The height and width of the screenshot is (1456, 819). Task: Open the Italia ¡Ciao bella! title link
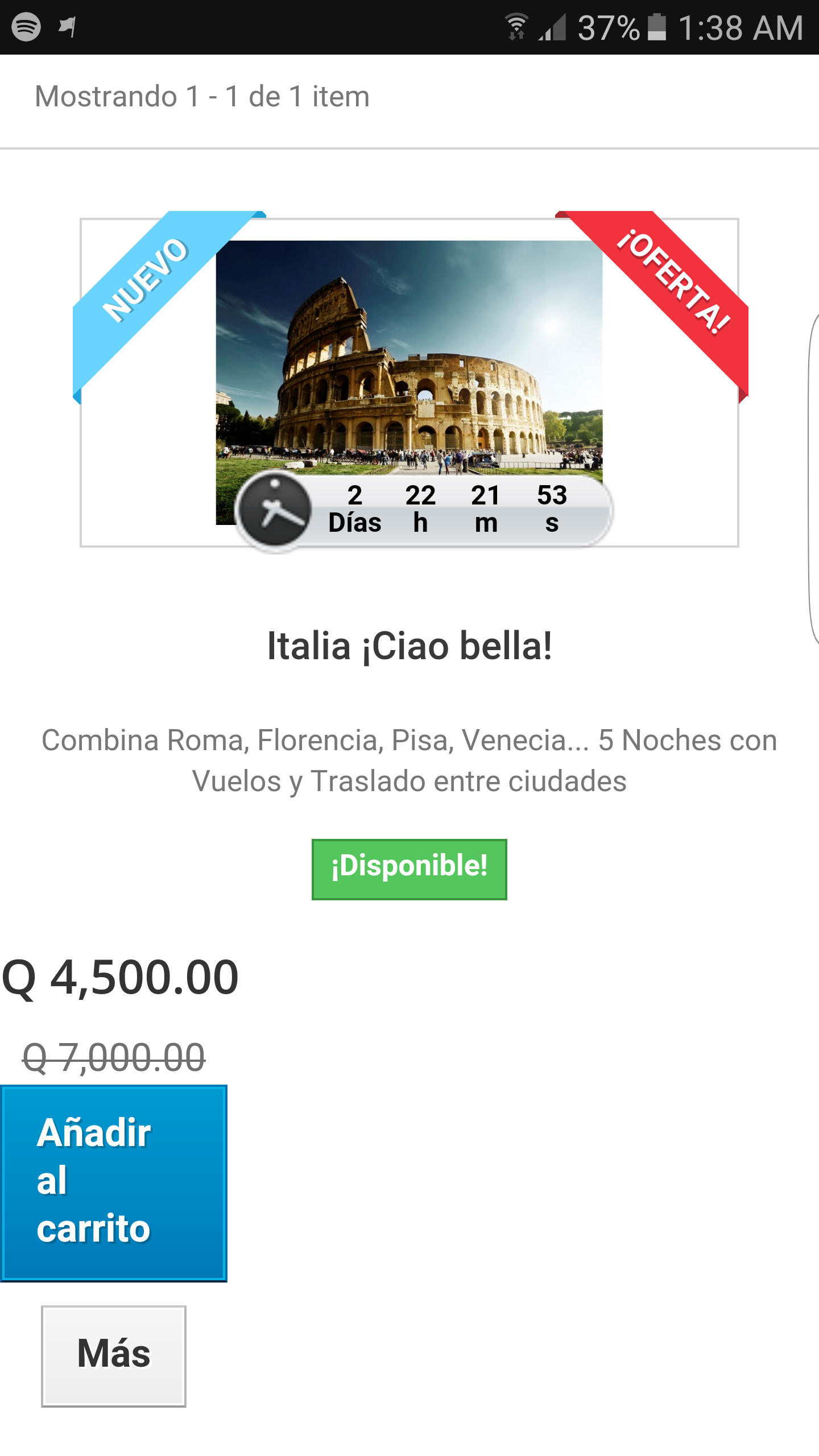[409, 646]
